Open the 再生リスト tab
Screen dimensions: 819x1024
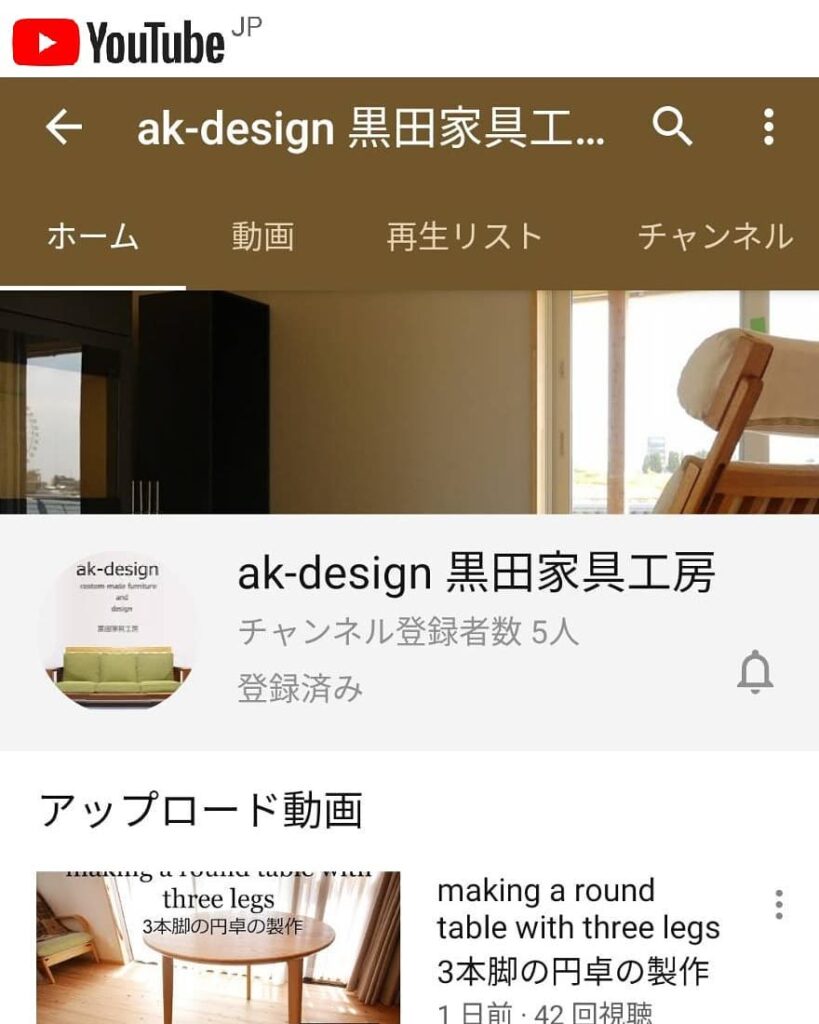point(464,237)
